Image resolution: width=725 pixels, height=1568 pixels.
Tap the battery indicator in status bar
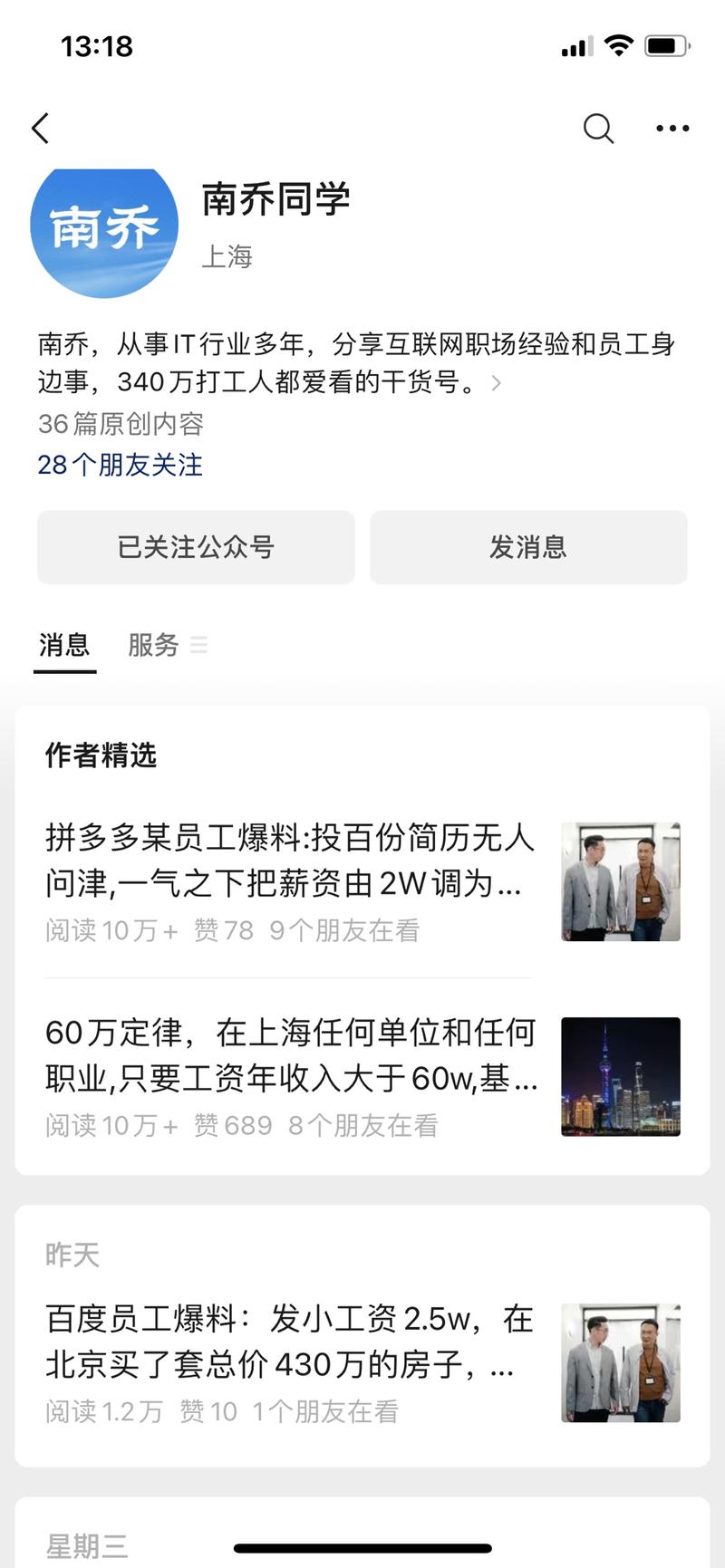(662, 44)
